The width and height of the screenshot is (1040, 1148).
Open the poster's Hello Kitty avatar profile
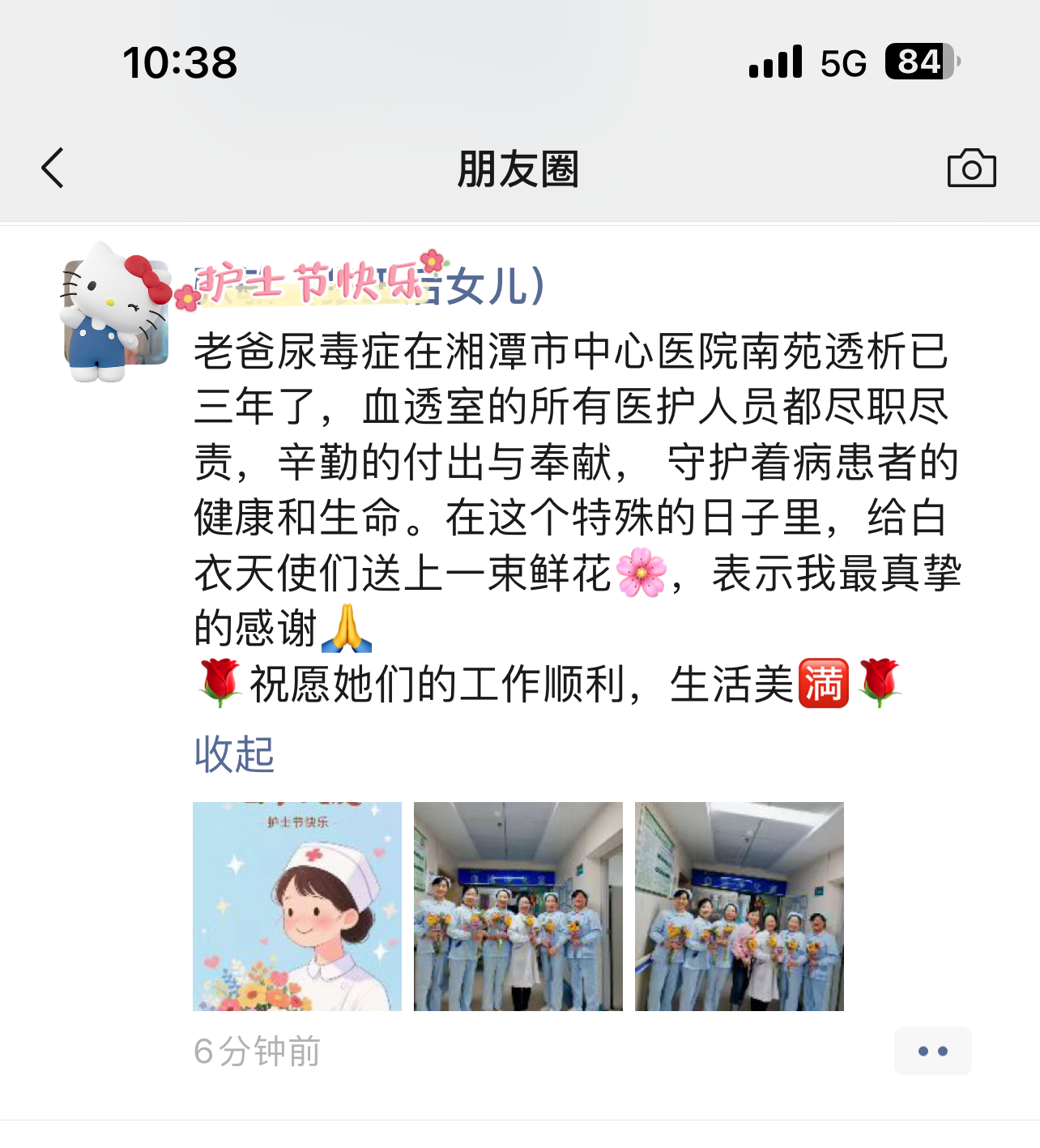(116, 313)
